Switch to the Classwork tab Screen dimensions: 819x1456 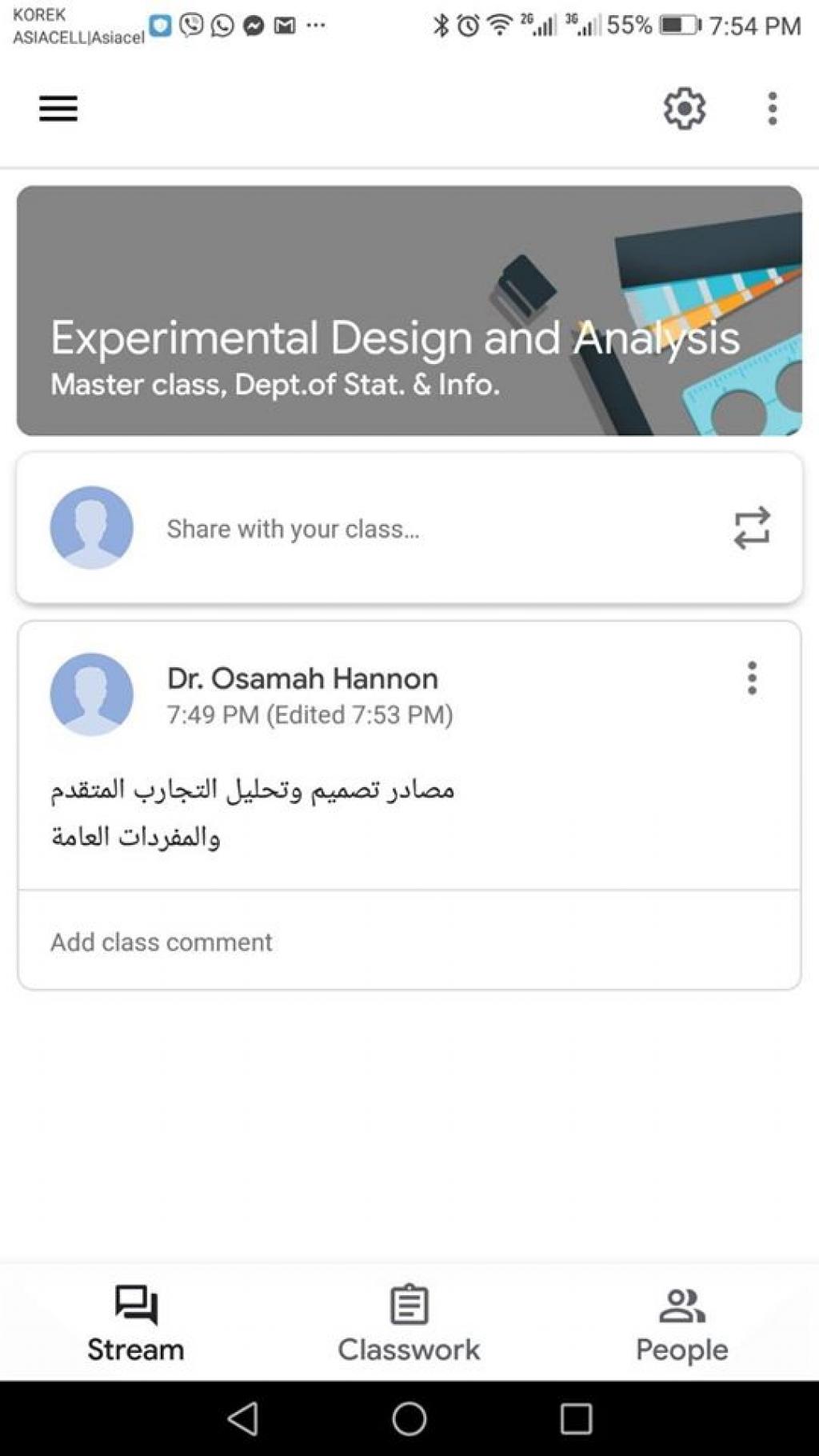point(409,1324)
